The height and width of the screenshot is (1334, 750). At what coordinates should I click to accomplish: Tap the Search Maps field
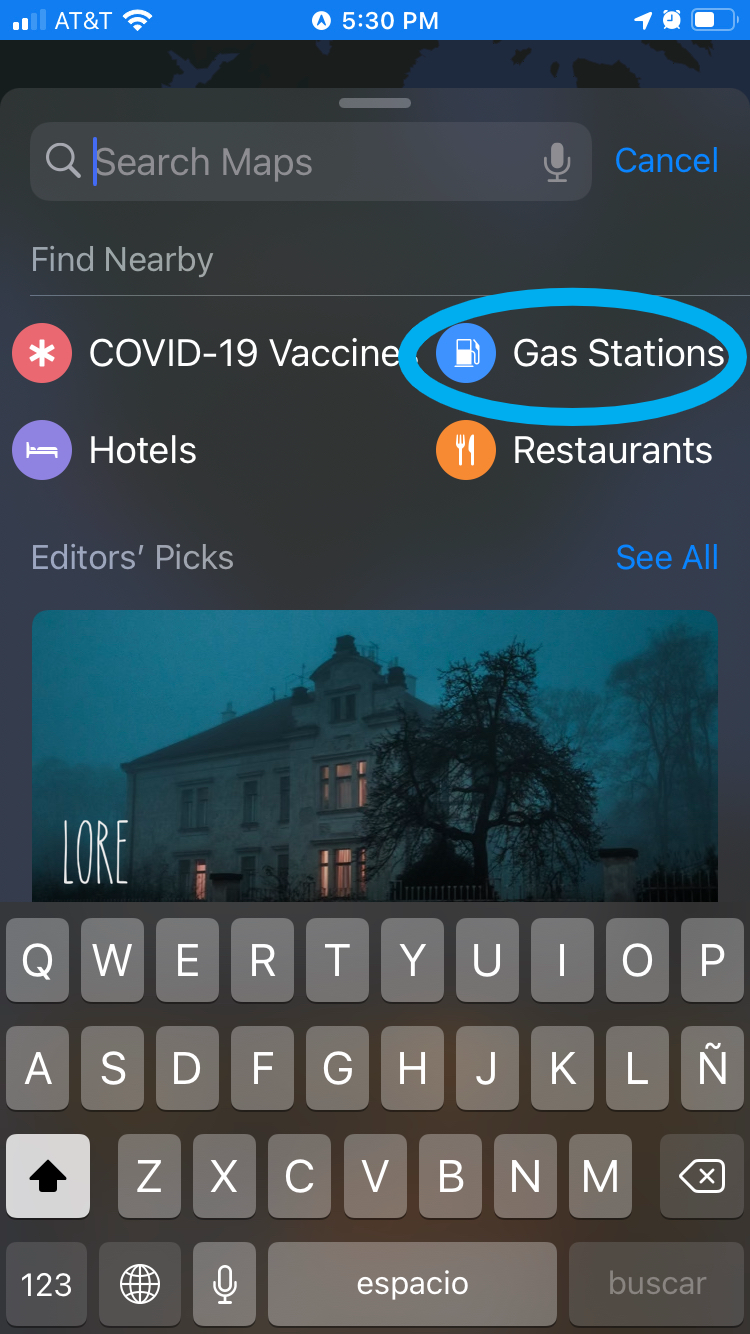(x=300, y=162)
